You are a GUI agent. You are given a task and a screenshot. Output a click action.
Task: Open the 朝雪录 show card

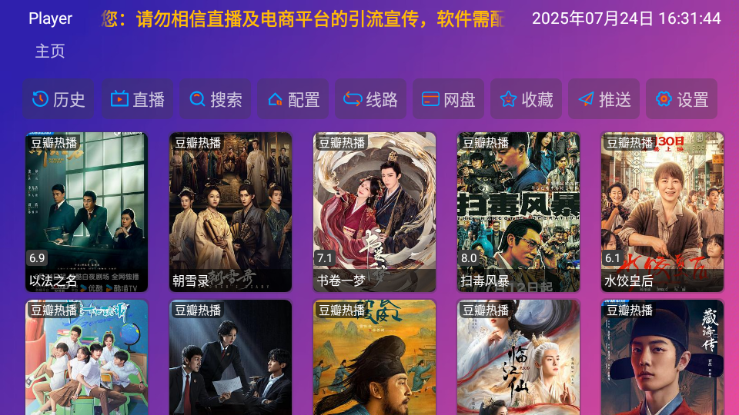[x=230, y=211]
